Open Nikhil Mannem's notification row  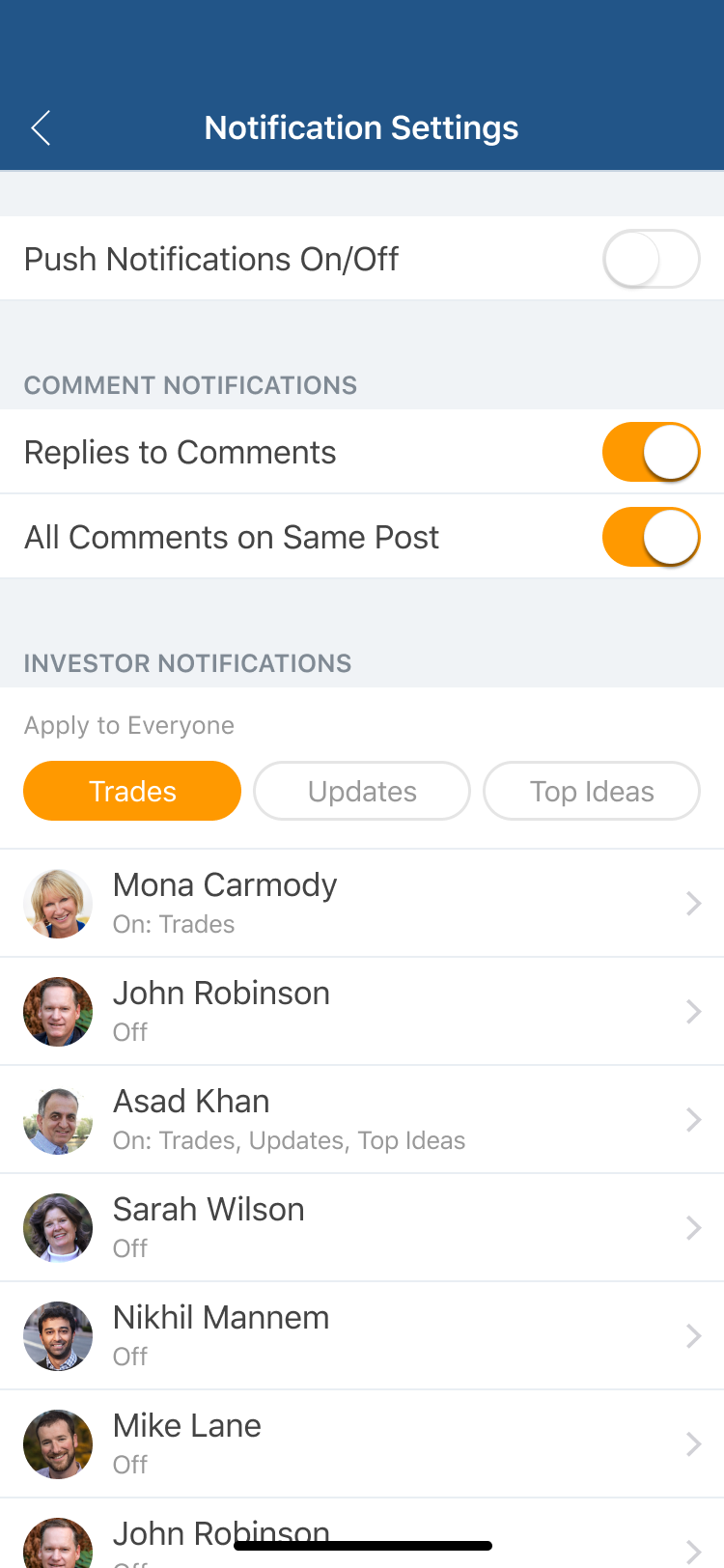pyautogui.click(x=362, y=1336)
